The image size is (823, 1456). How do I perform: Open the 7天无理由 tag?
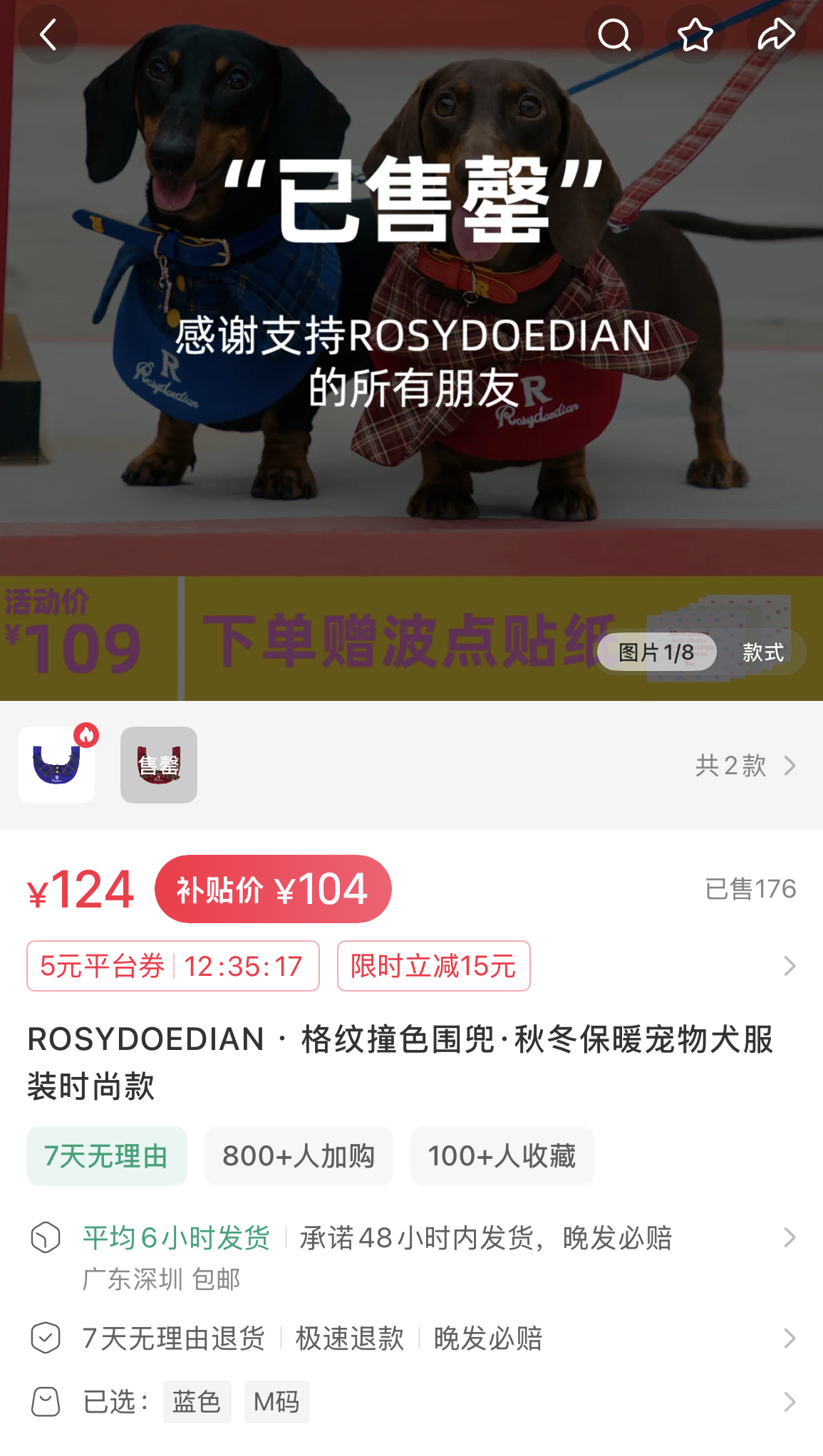107,1156
